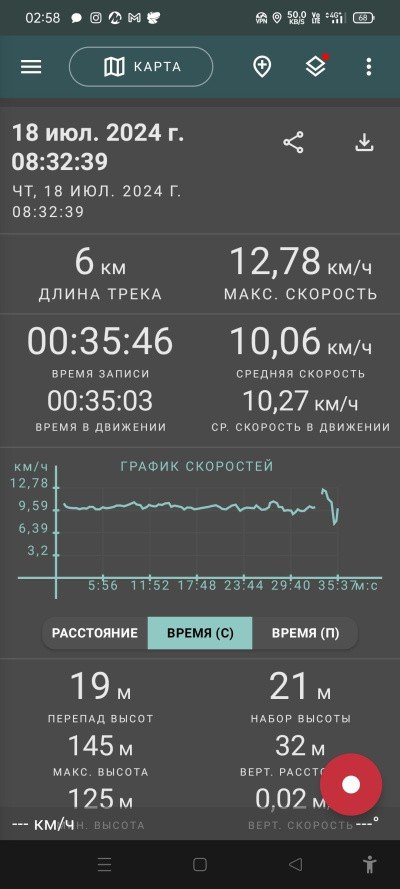Select the РАССТОЯНИЕ chart mode
The height and width of the screenshot is (889, 400).
click(95, 633)
